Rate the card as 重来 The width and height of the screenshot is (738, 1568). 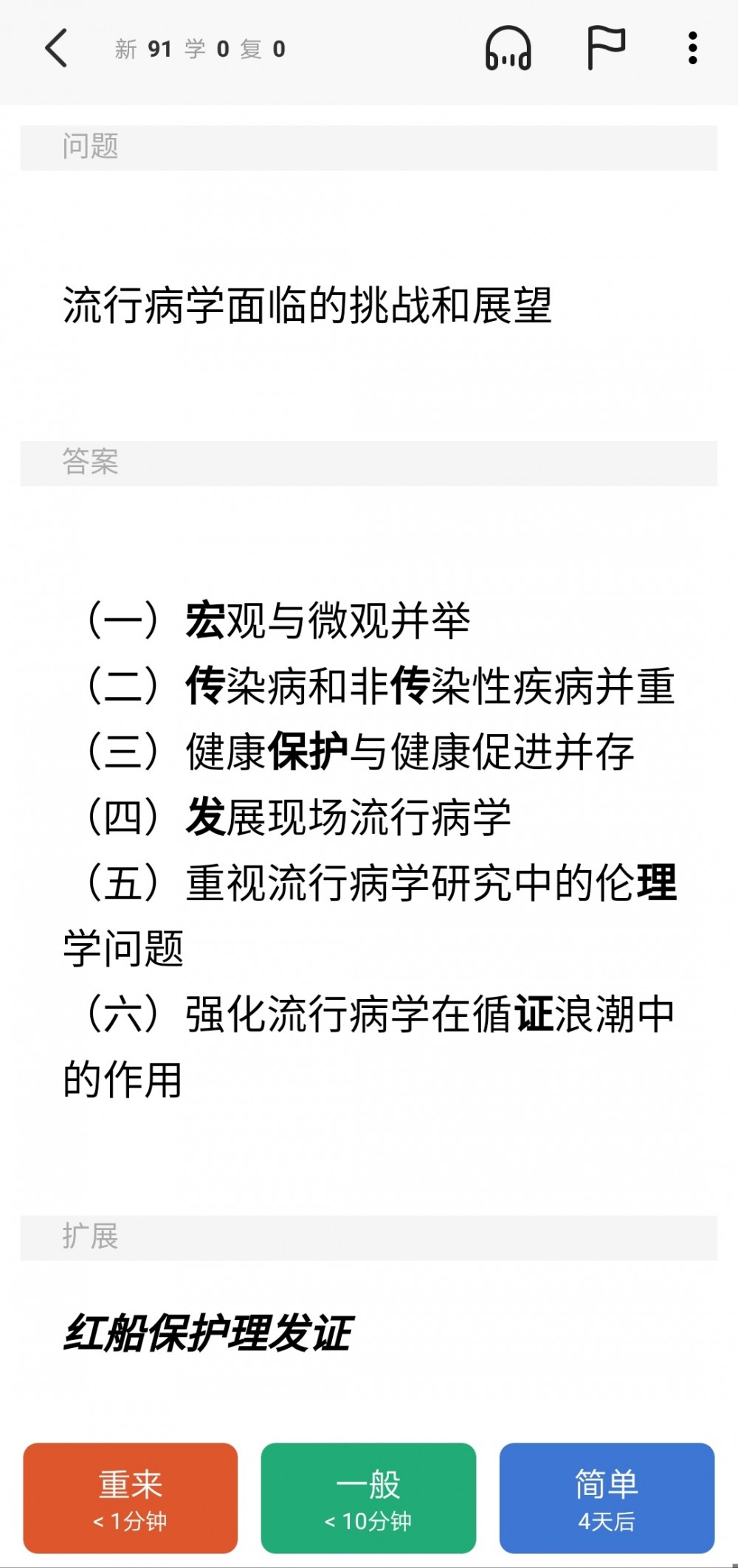point(131,1498)
